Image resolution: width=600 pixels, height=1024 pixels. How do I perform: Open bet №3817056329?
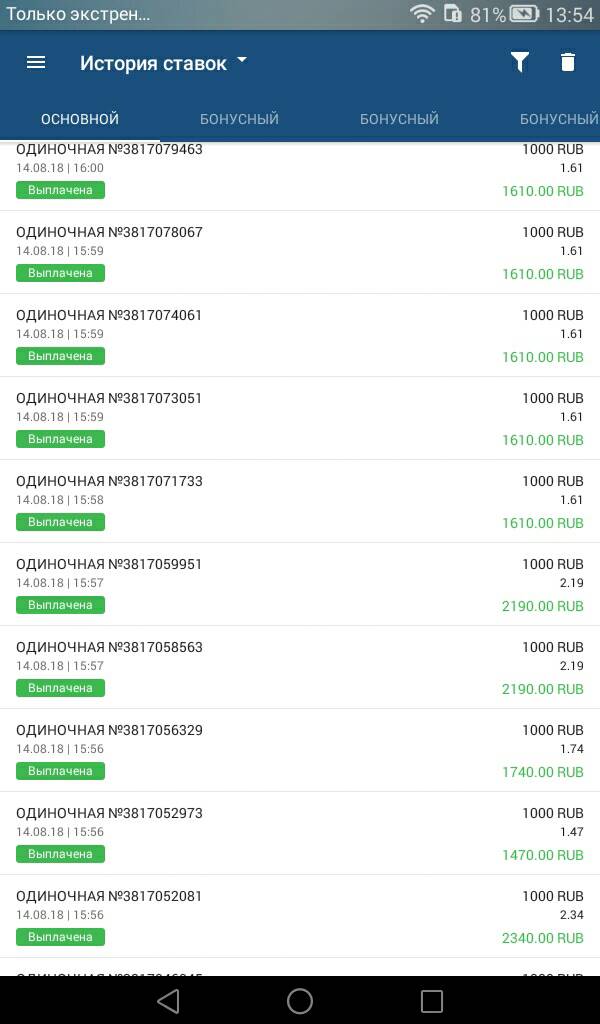coord(300,750)
